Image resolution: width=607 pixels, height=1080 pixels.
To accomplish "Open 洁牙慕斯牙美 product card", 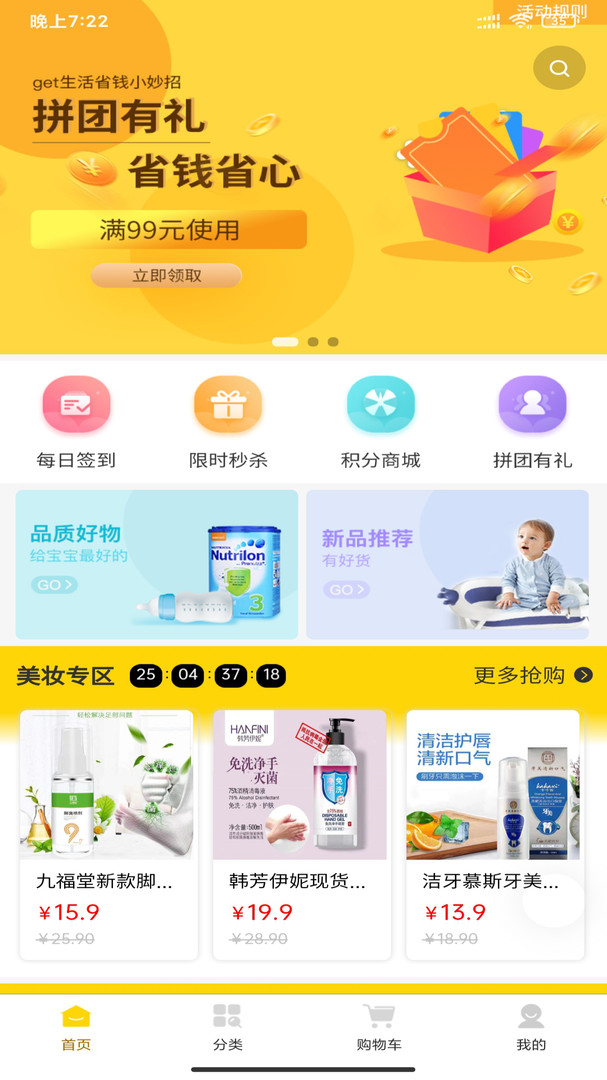I will tap(492, 834).
